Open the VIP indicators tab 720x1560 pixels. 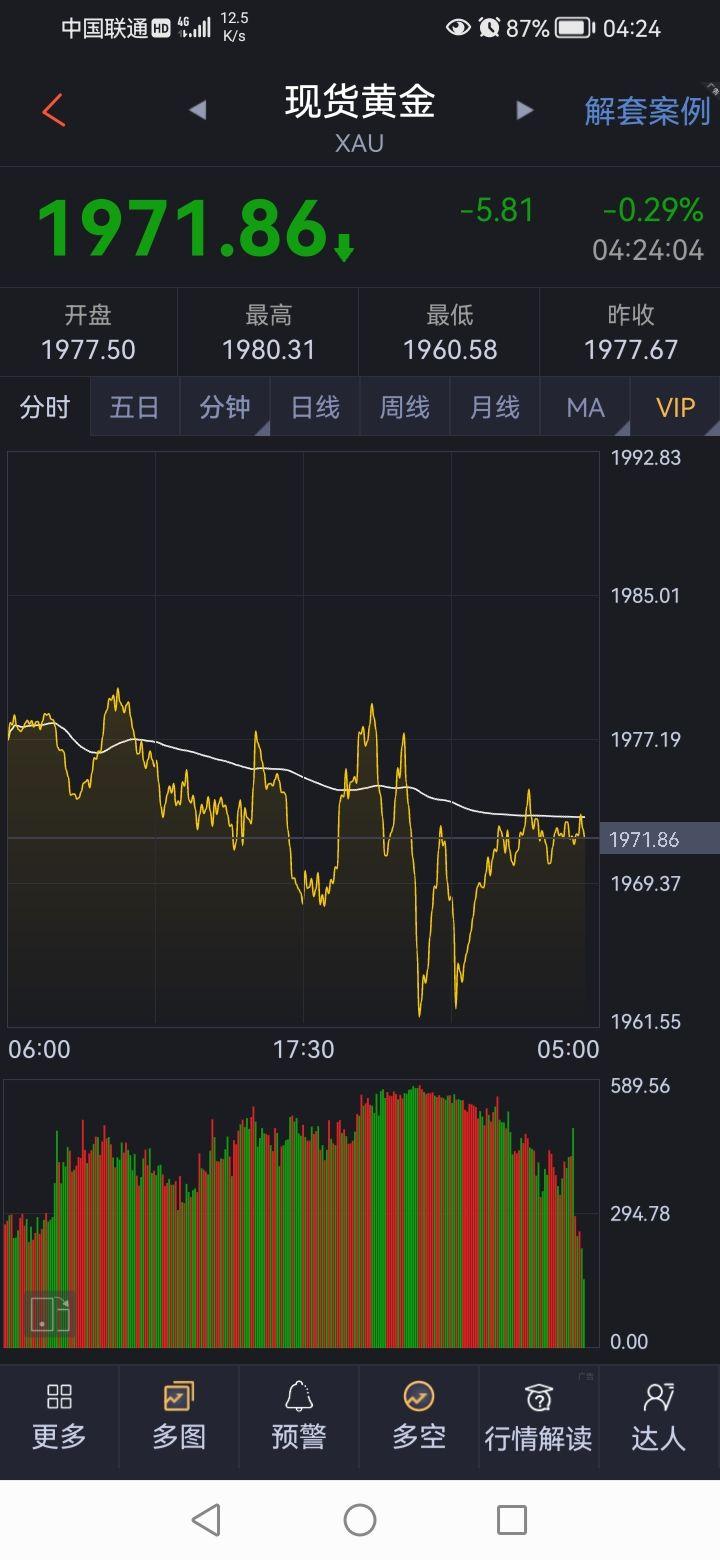[x=675, y=407]
